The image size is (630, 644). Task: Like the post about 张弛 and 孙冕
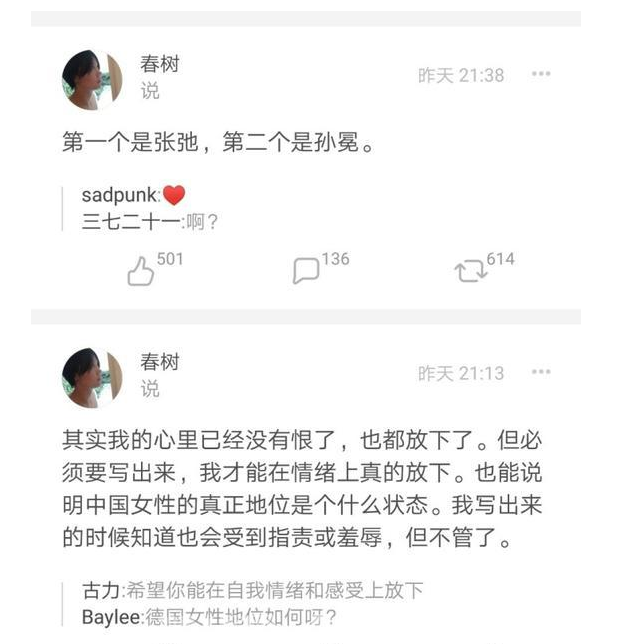(142, 270)
